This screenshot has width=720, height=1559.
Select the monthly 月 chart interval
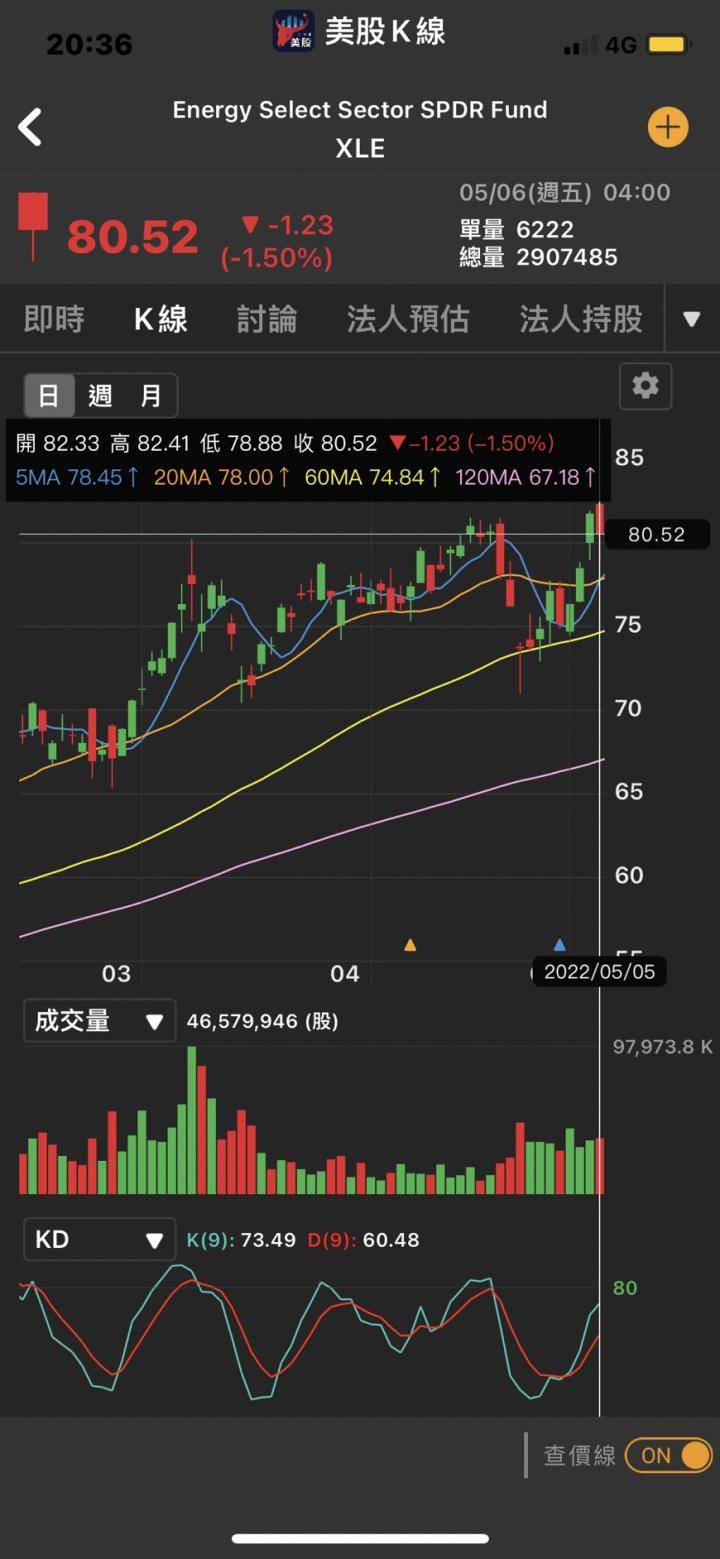pos(151,396)
